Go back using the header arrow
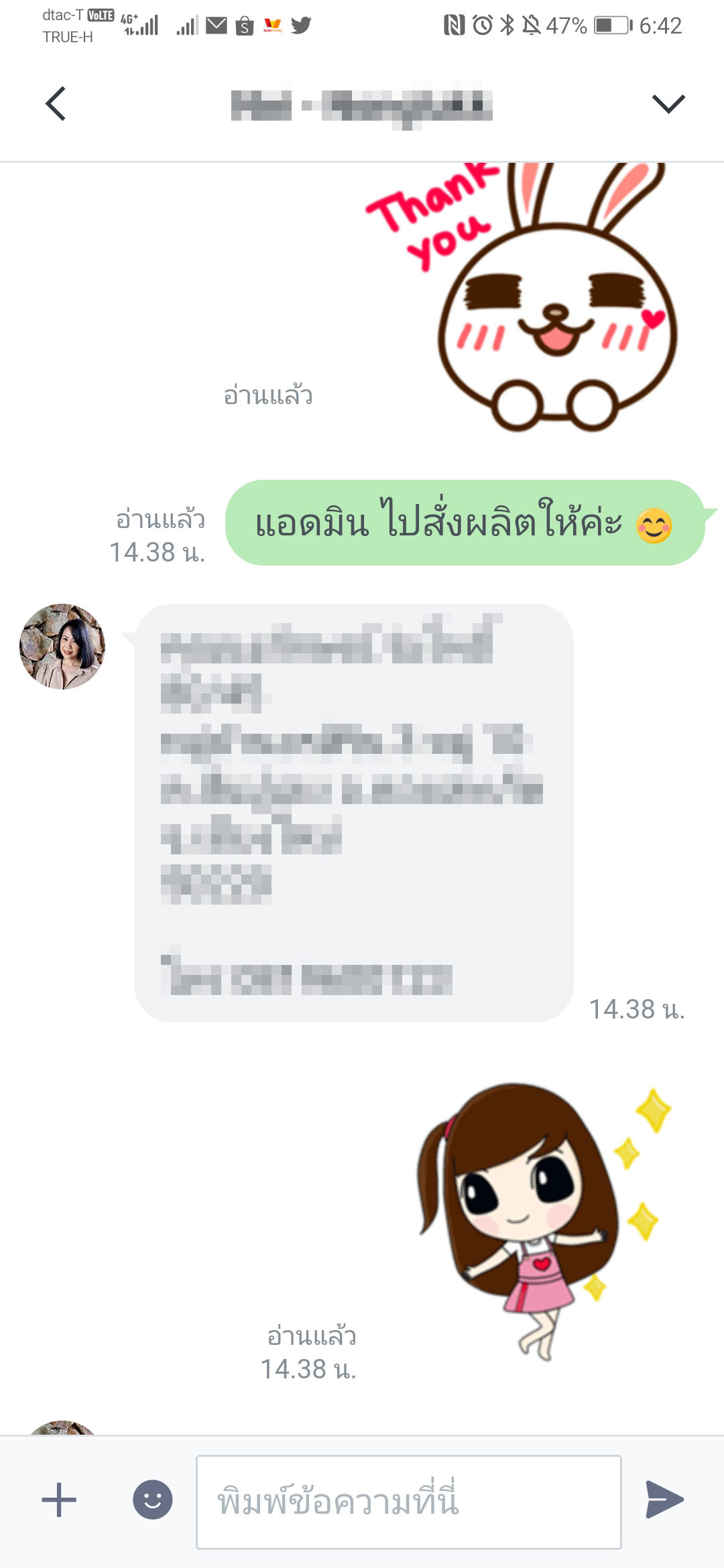This screenshot has width=724, height=1568. 56,104
